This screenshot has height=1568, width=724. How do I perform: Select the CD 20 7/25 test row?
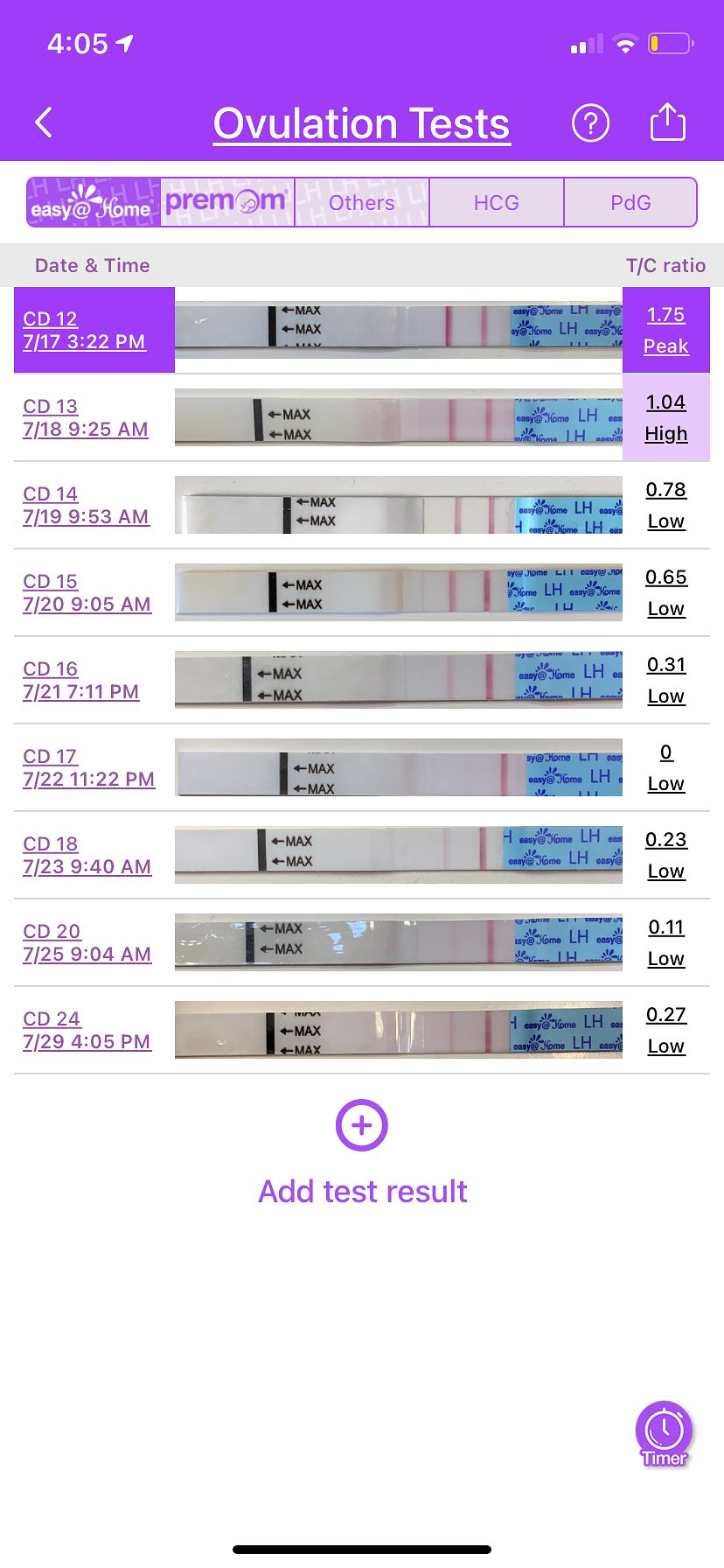[362, 942]
